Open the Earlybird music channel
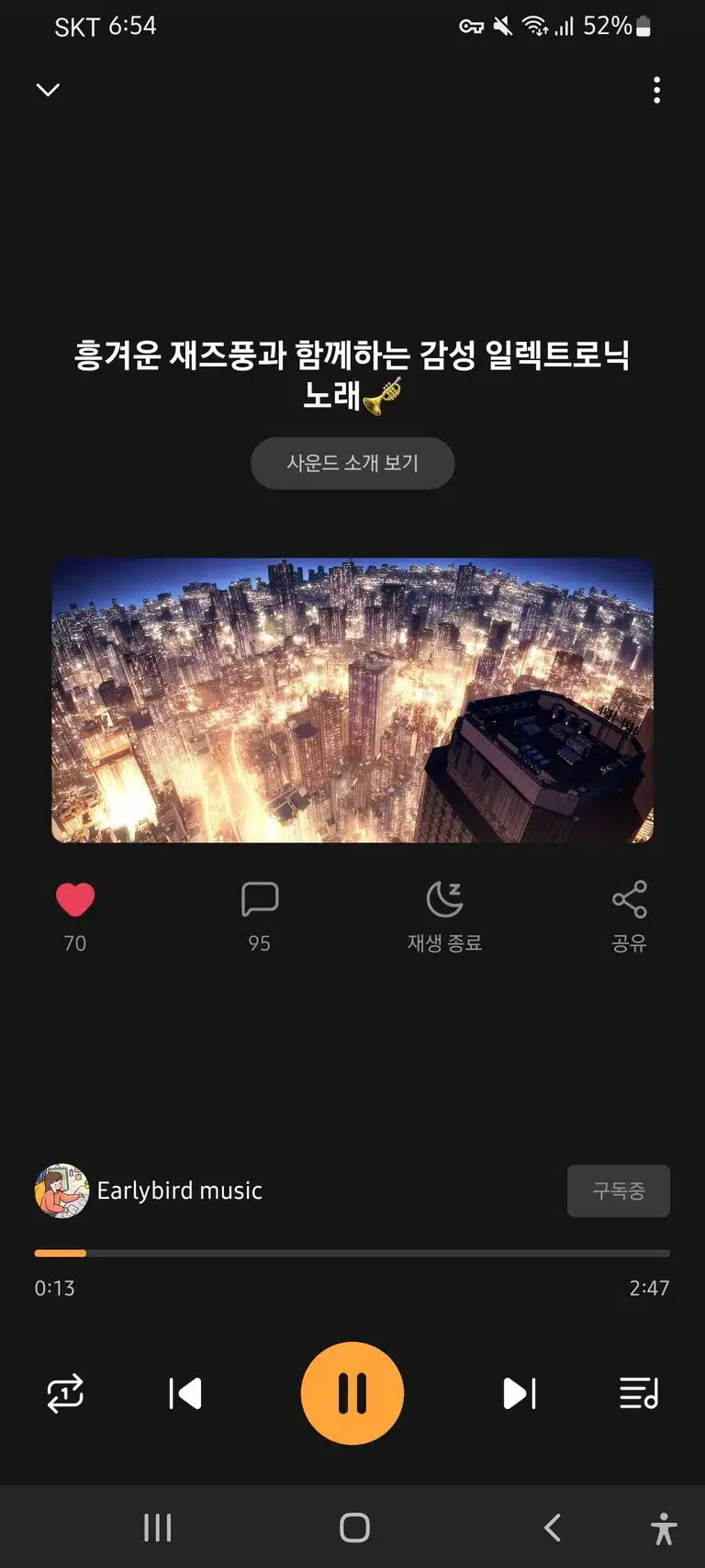 [149, 1190]
